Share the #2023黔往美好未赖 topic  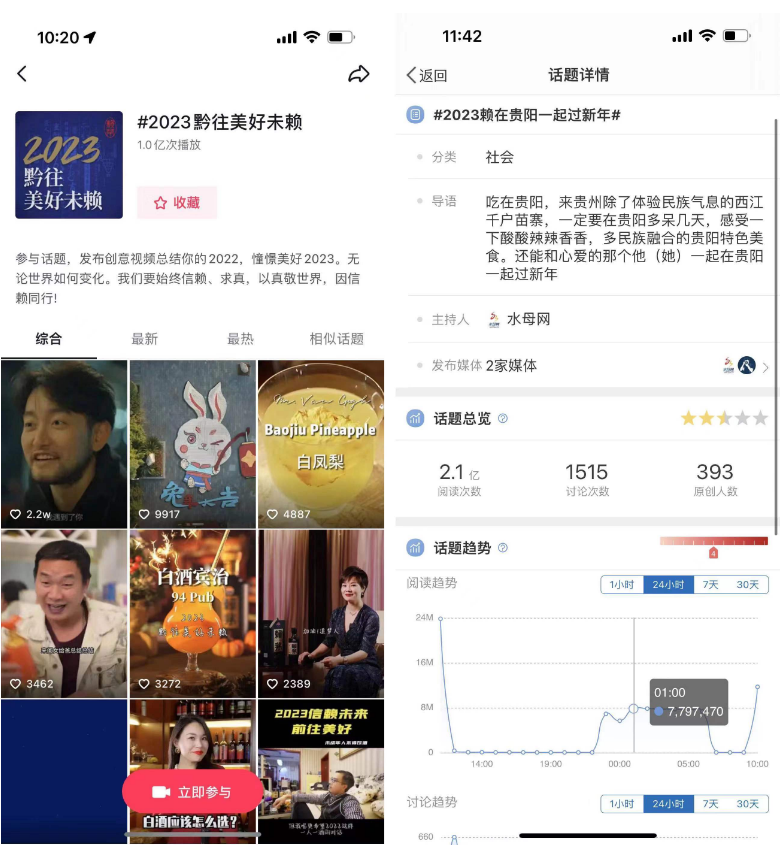point(359,74)
